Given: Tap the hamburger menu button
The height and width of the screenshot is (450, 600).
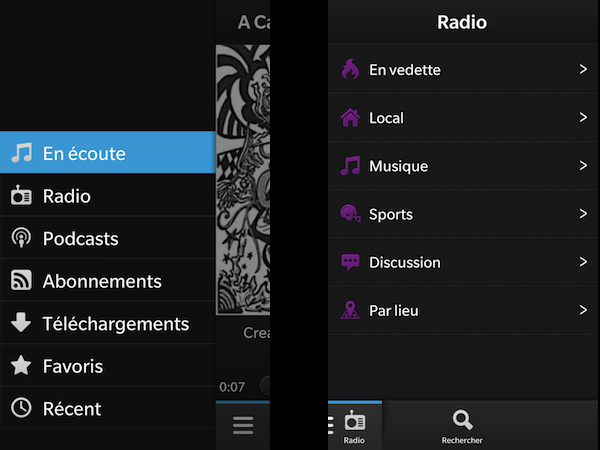Looking at the screenshot, I should click(x=243, y=426).
